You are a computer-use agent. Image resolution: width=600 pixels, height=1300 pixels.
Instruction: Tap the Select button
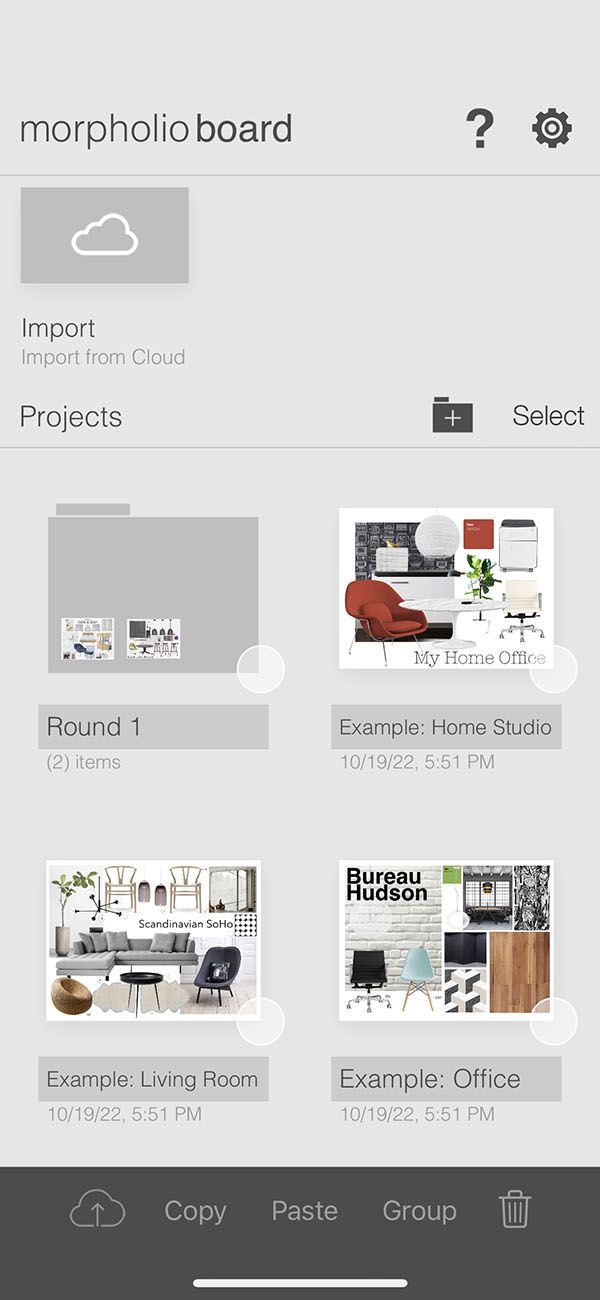[x=547, y=416]
